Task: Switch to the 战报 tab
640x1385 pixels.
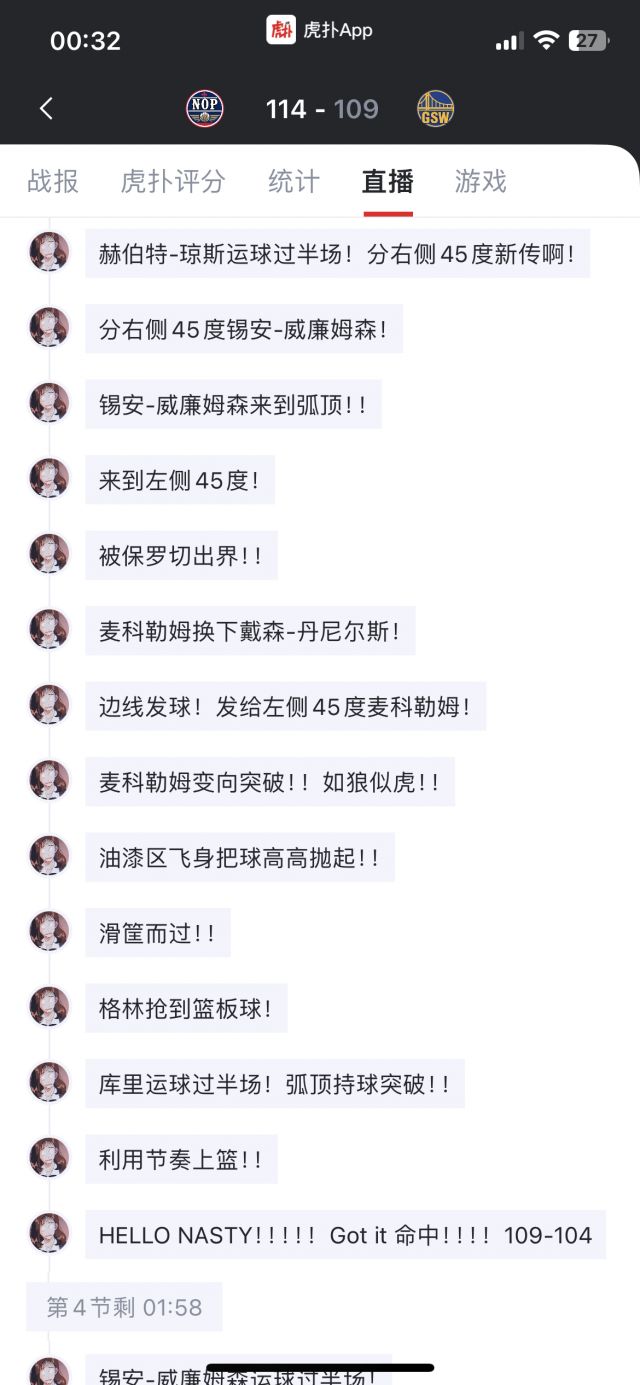Action: (53, 182)
